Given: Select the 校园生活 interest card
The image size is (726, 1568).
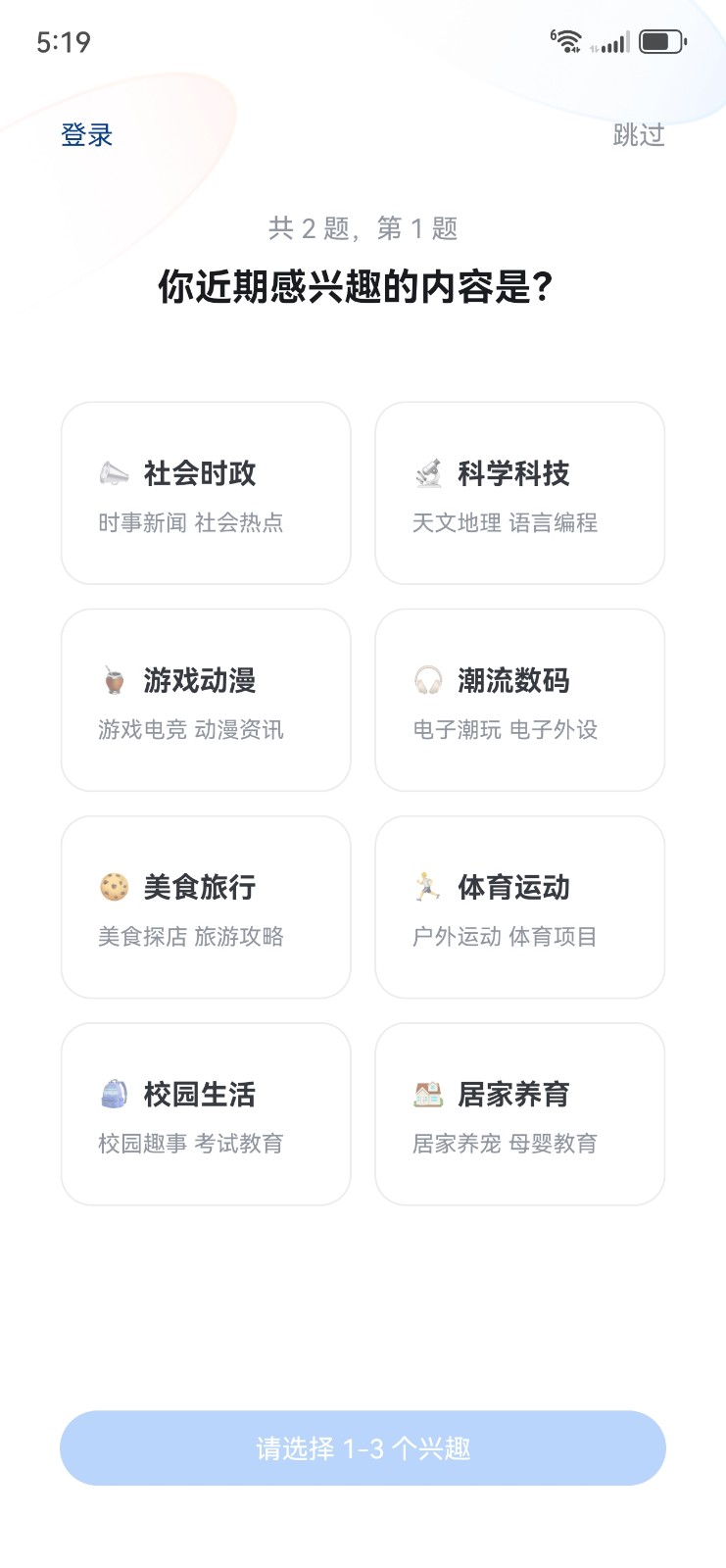Looking at the screenshot, I should pyautogui.click(x=205, y=1112).
